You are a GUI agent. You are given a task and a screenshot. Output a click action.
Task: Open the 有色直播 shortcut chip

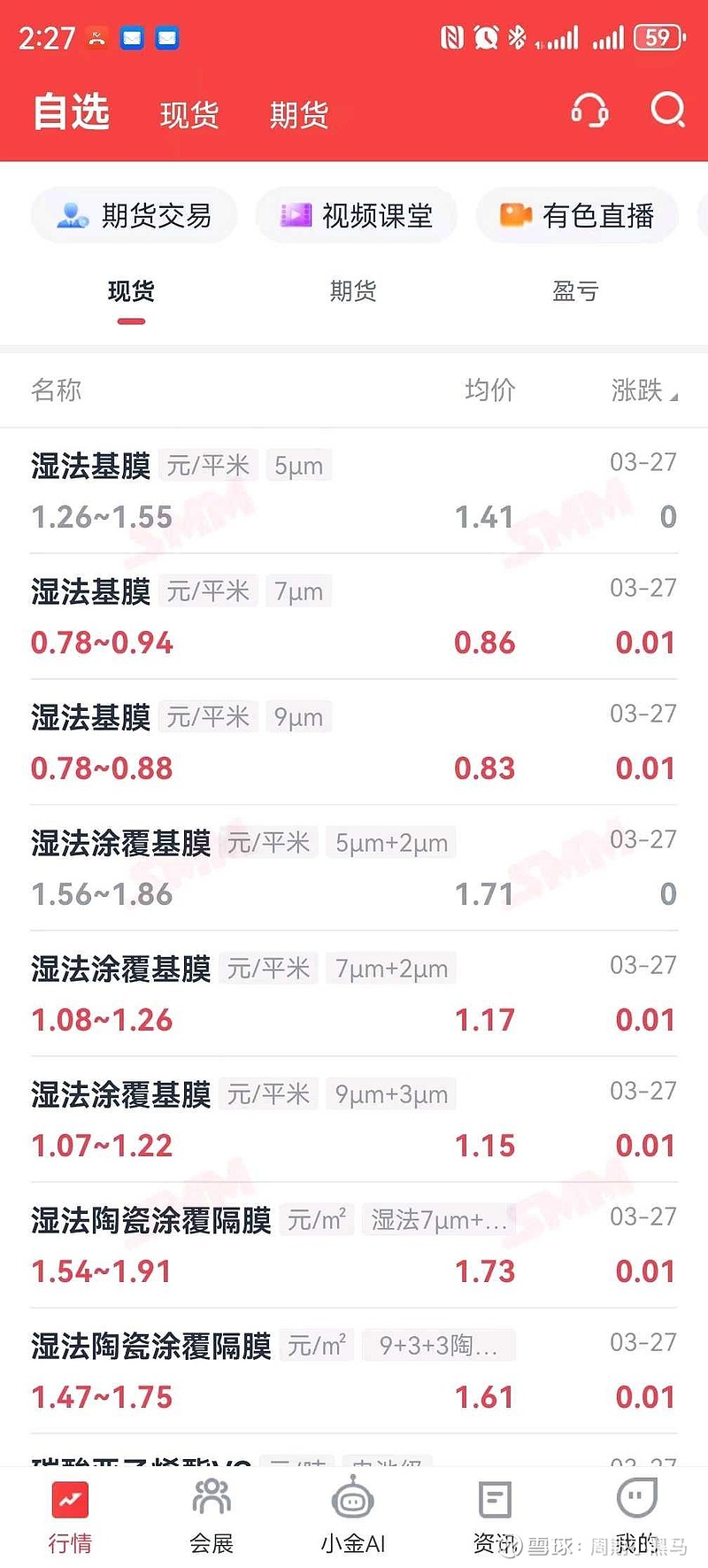coord(578,215)
